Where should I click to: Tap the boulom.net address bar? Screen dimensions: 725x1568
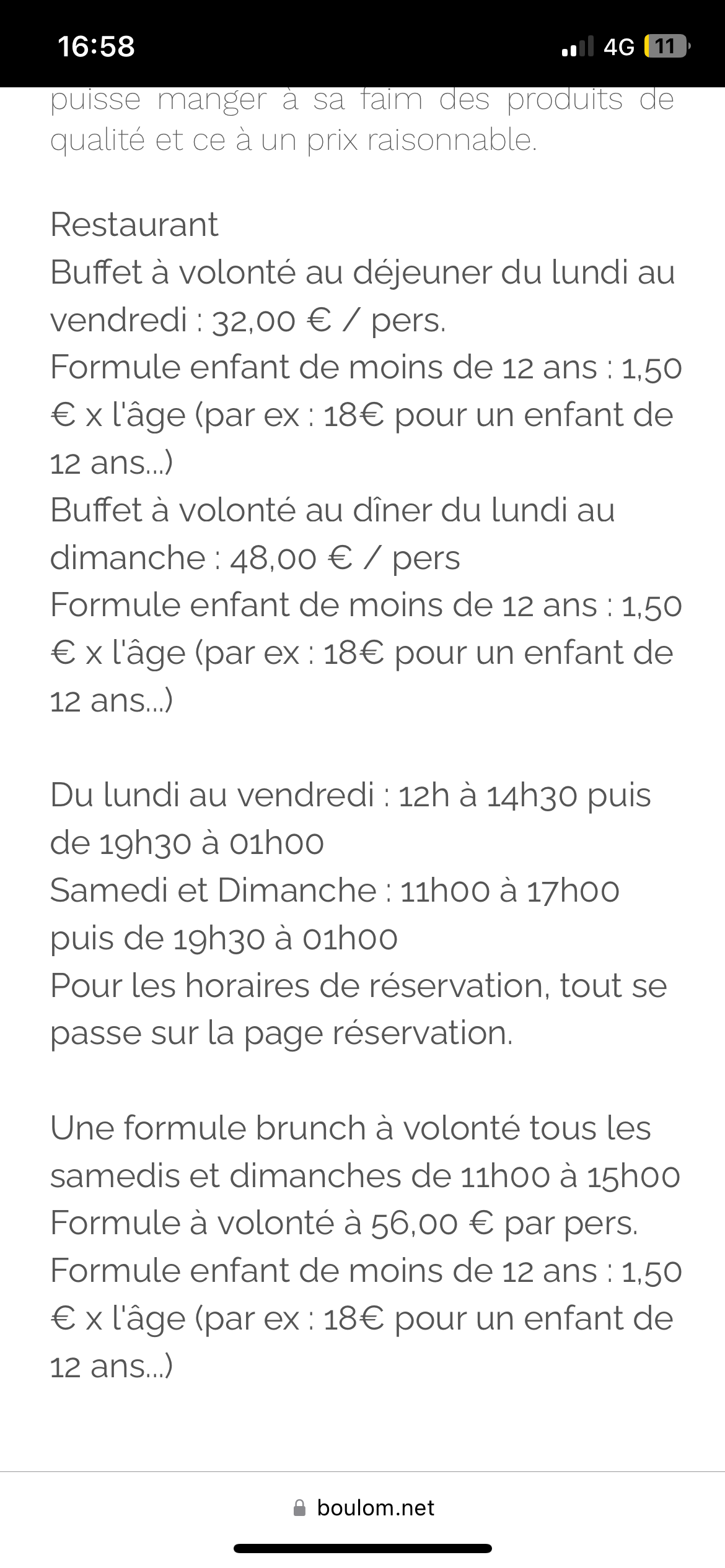coord(364,1508)
